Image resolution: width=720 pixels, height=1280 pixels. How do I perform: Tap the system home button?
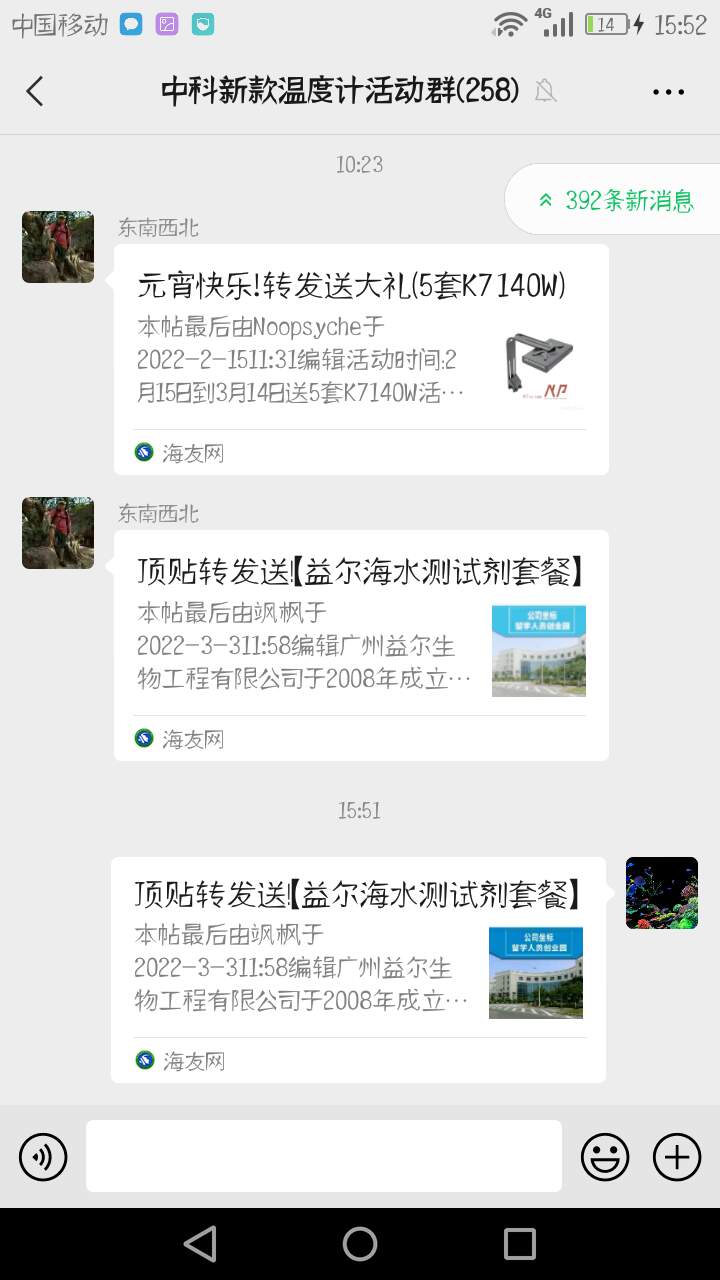click(360, 1244)
